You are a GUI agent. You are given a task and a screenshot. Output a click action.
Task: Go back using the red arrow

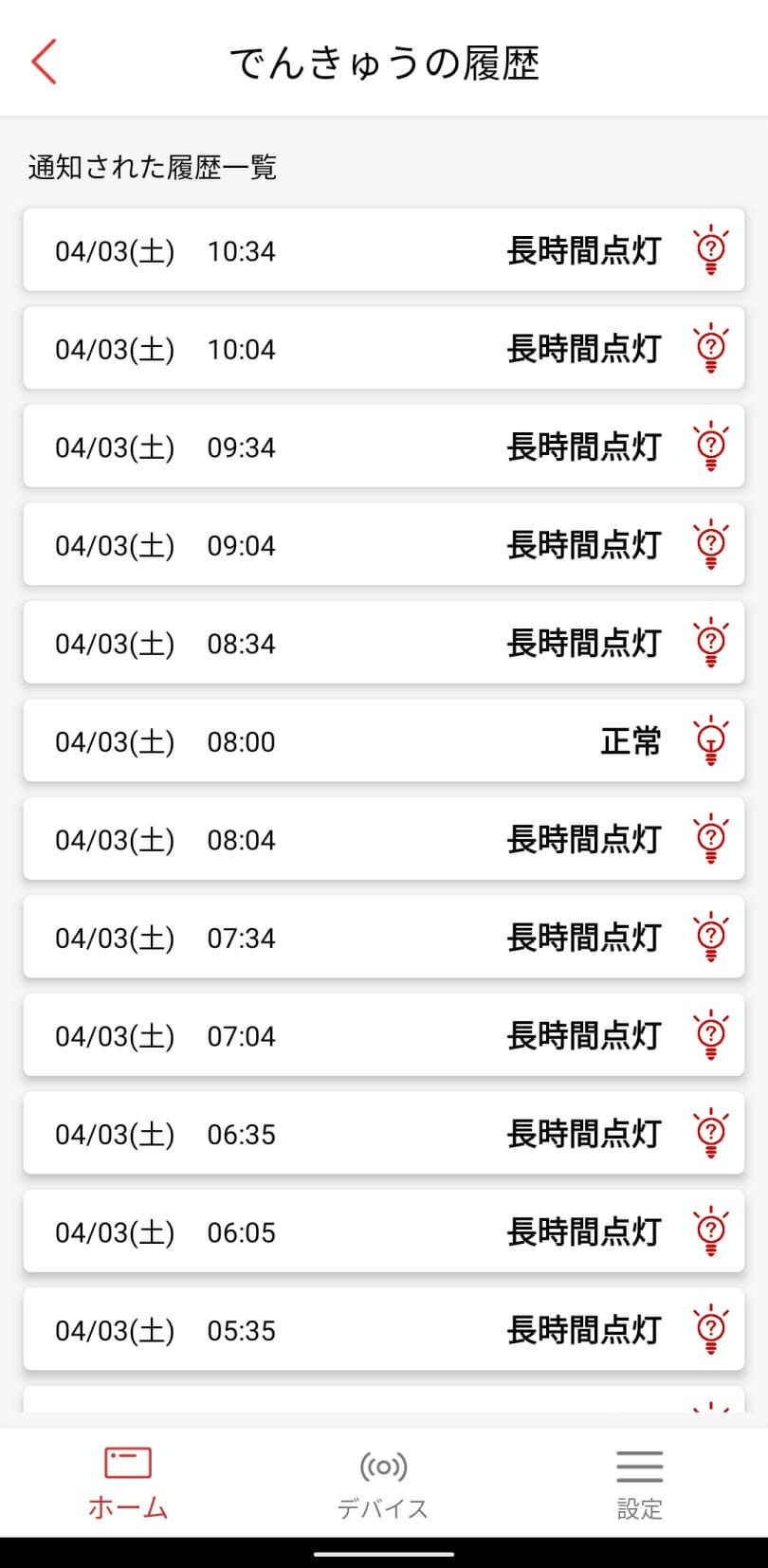(x=45, y=63)
